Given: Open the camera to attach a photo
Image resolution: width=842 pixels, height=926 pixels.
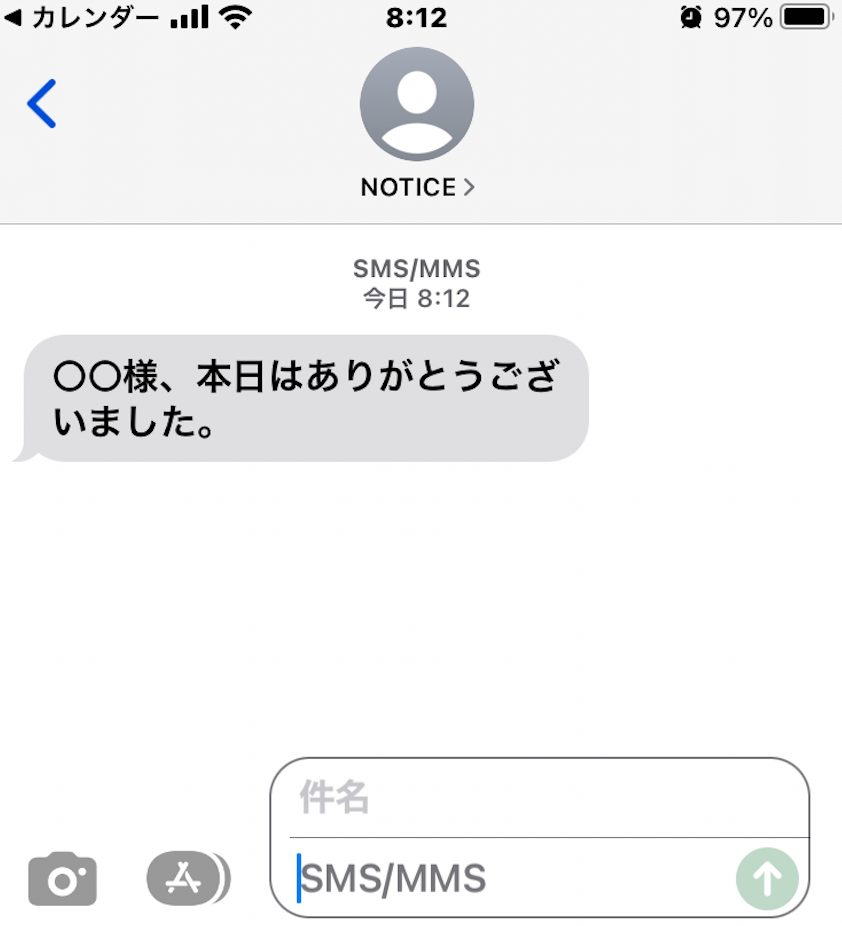Looking at the screenshot, I should point(62,879).
